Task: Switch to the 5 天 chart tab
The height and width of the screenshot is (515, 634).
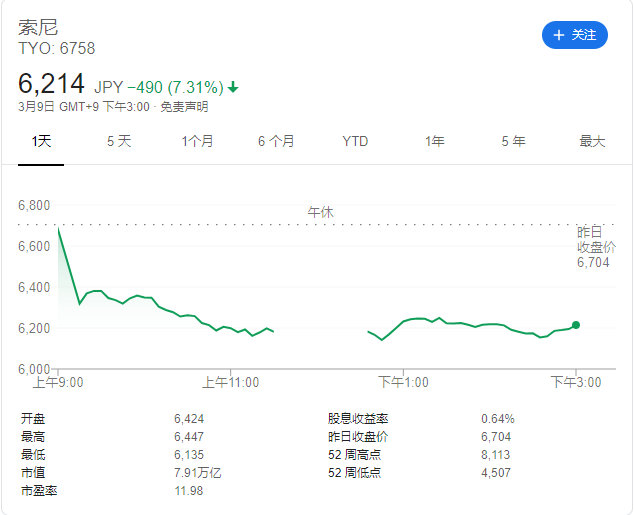Action: [119, 141]
